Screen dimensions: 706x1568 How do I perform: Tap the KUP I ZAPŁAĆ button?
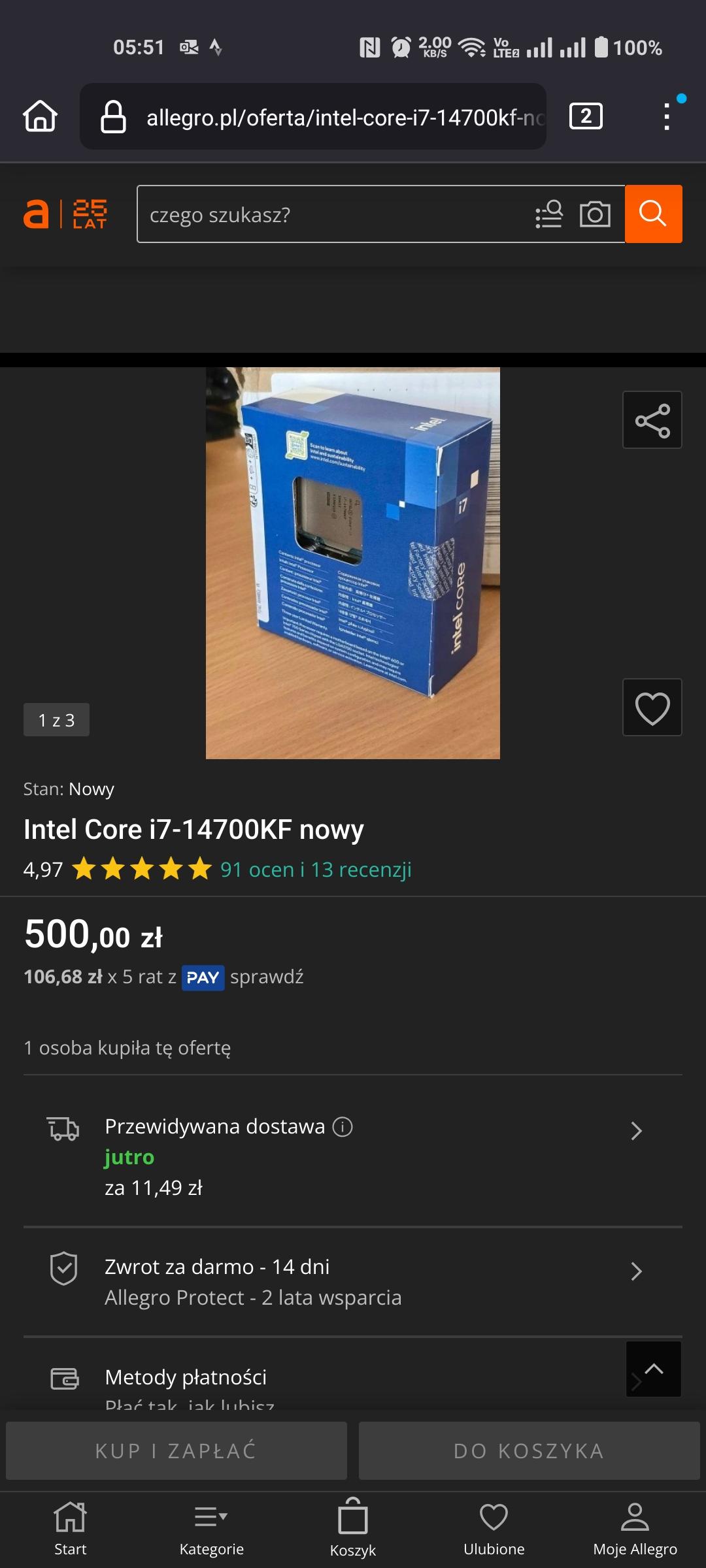[176, 1450]
